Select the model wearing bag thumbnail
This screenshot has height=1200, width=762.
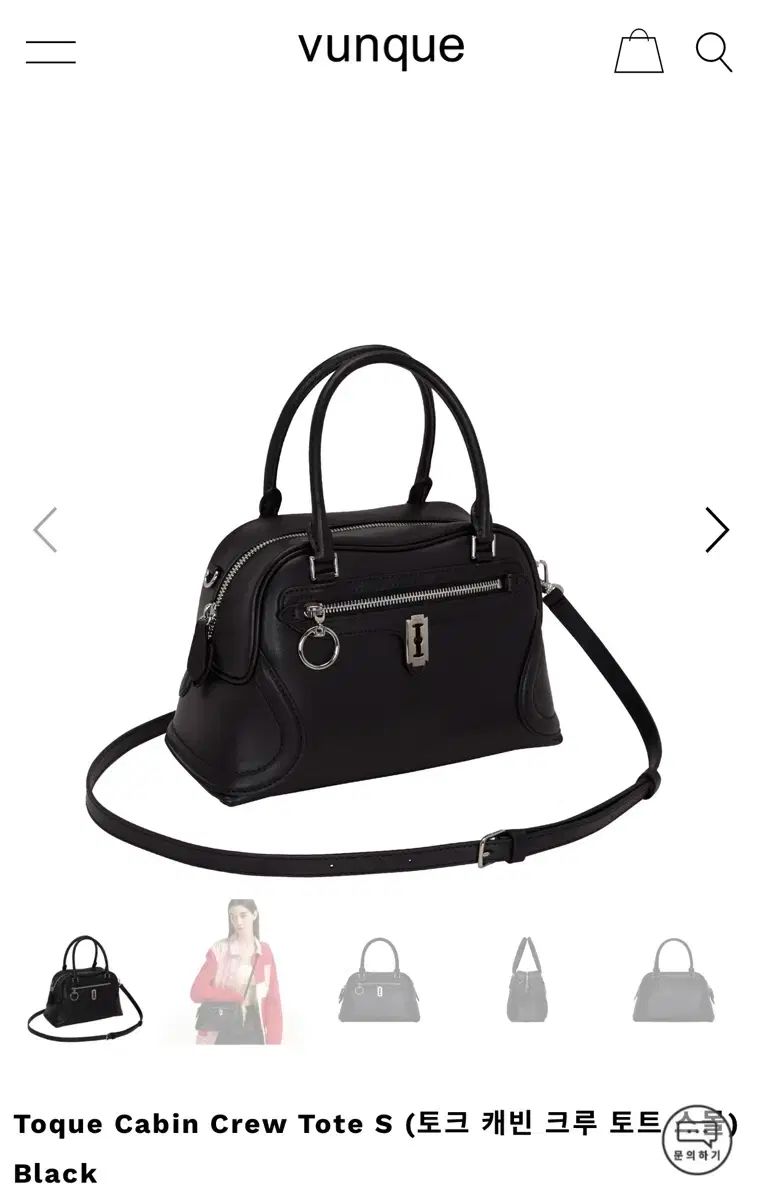(x=233, y=972)
